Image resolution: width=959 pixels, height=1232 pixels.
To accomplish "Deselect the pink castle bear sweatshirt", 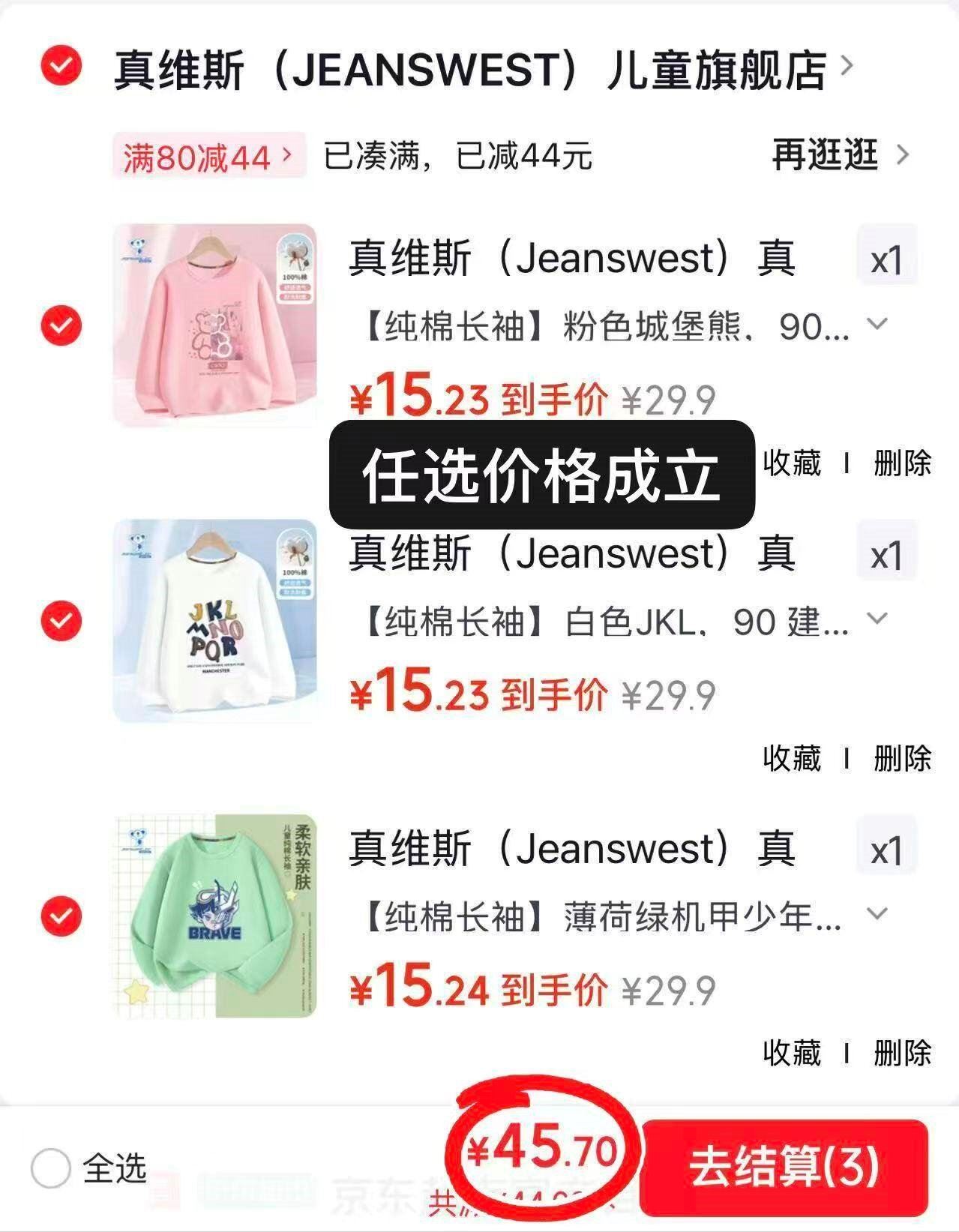I will (61, 325).
